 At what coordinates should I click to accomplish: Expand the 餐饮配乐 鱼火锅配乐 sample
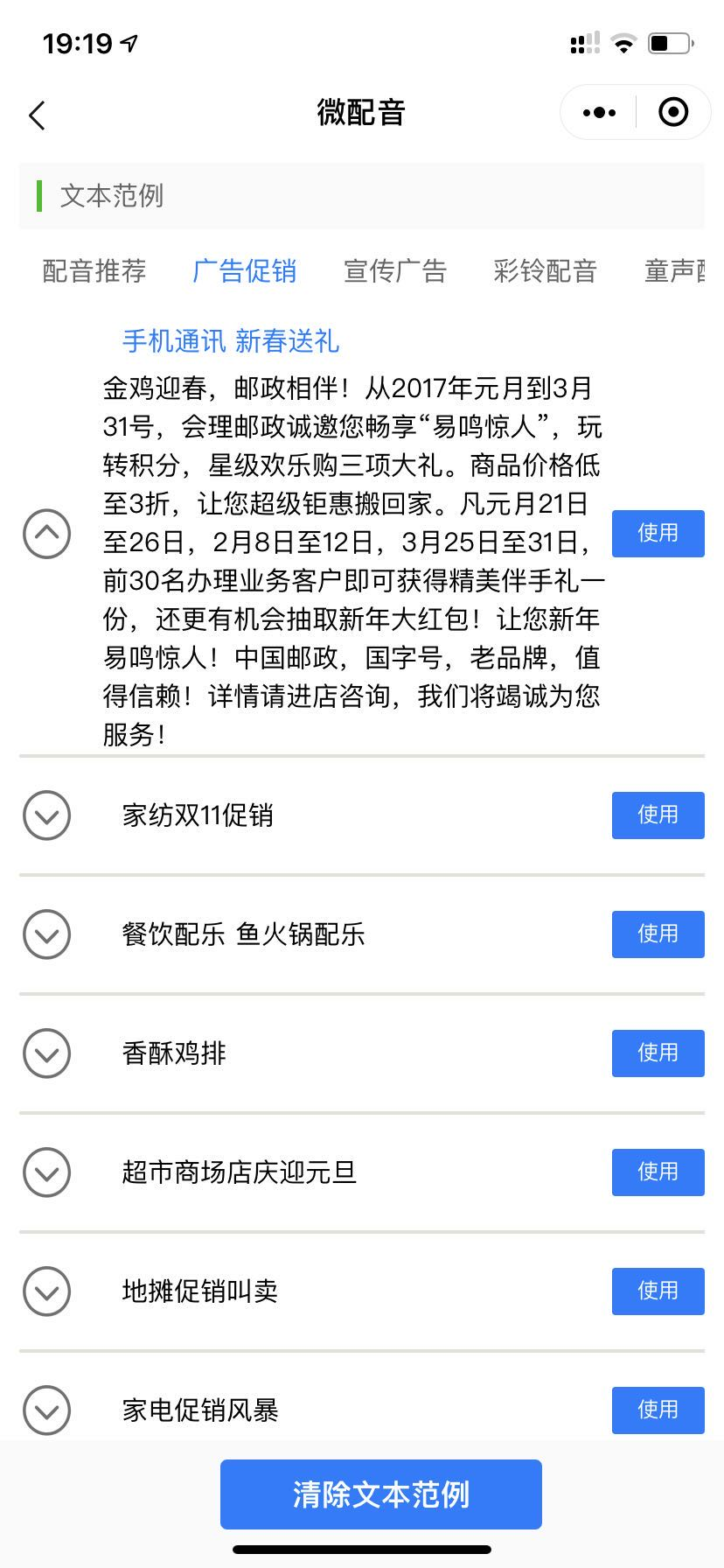pyautogui.click(x=46, y=934)
